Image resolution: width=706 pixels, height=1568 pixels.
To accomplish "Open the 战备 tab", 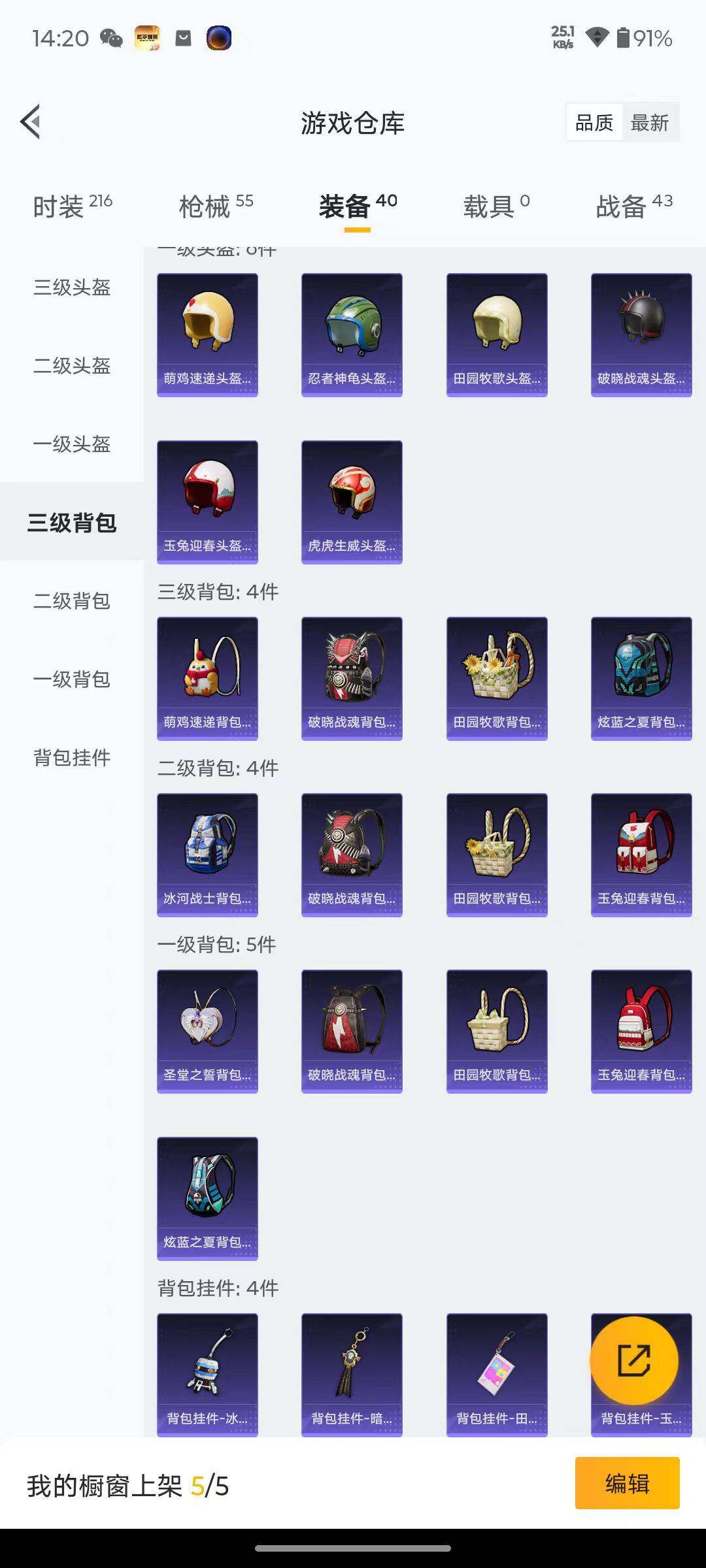I will (x=634, y=206).
